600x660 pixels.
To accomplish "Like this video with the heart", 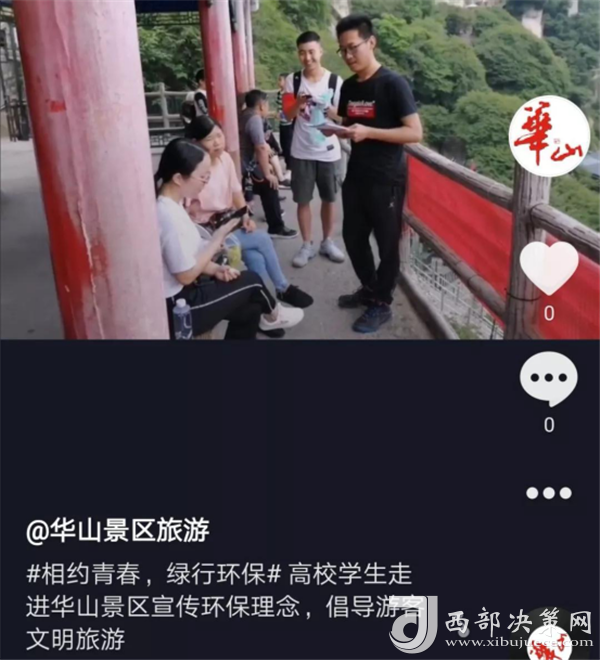I will click(549, 267).
